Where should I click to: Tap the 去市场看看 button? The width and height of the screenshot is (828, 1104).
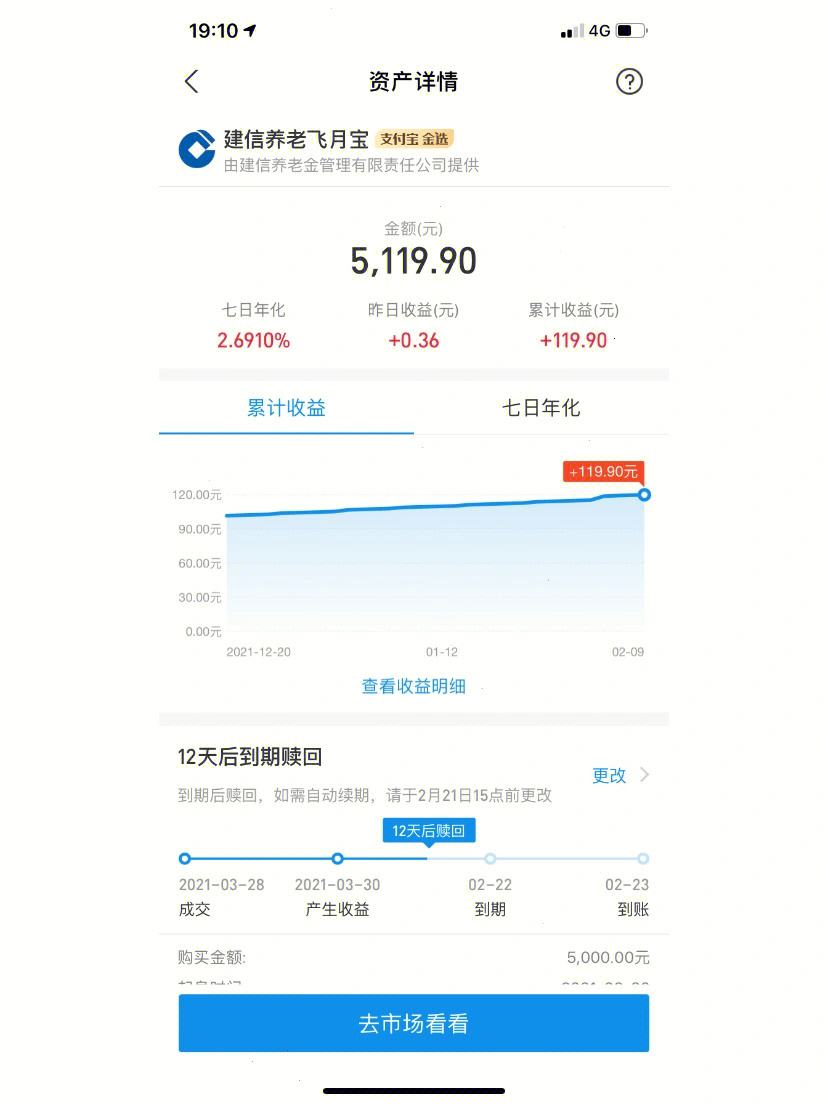414,1022
